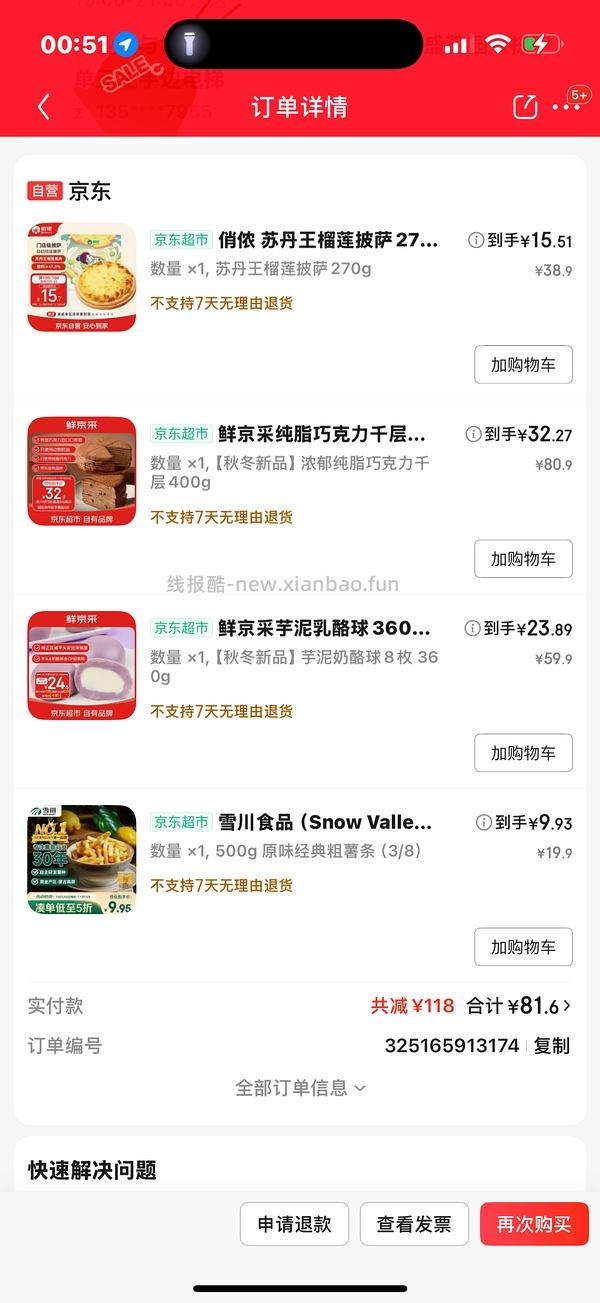Add 鲜京采 chocolate mille cake to cart
This screenshot has width=600, height=1303.
tap(523, 559)
